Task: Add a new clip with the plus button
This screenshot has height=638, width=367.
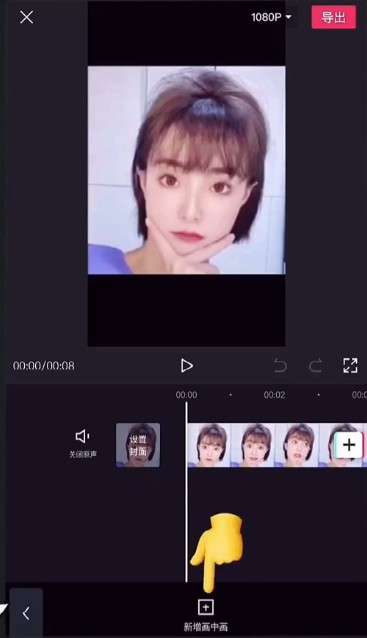Action: [x=349, y=445]
